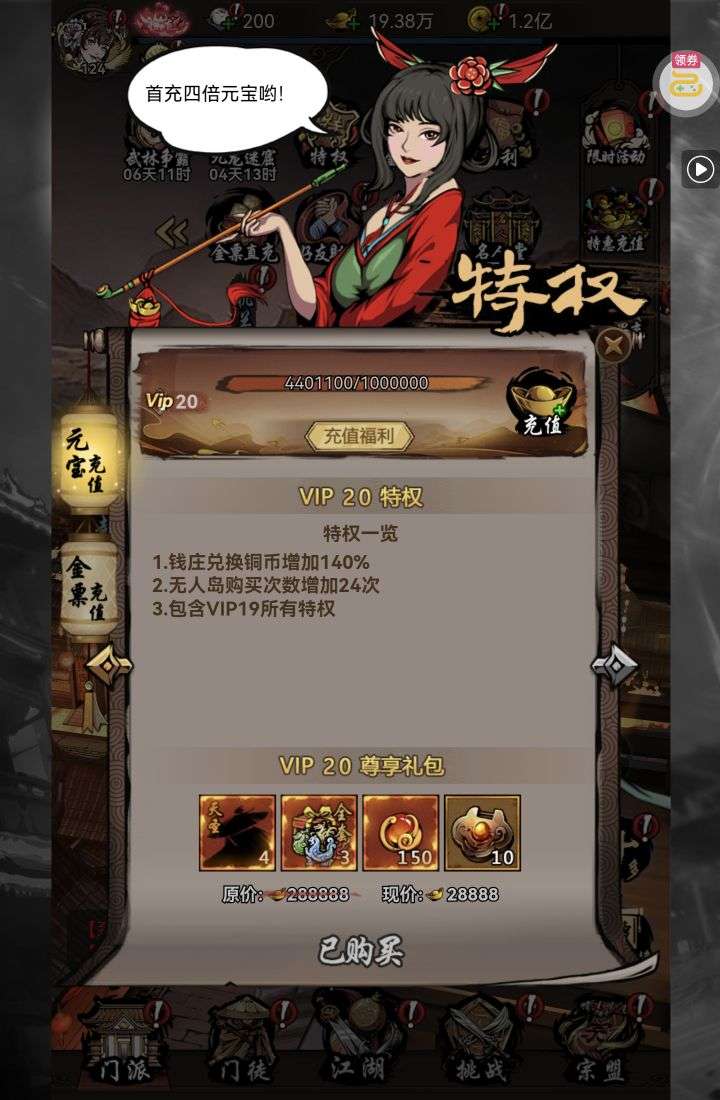Collapse icons with double left arrow
Viewport: 720px width, 1100px height.
pos(172,233)
